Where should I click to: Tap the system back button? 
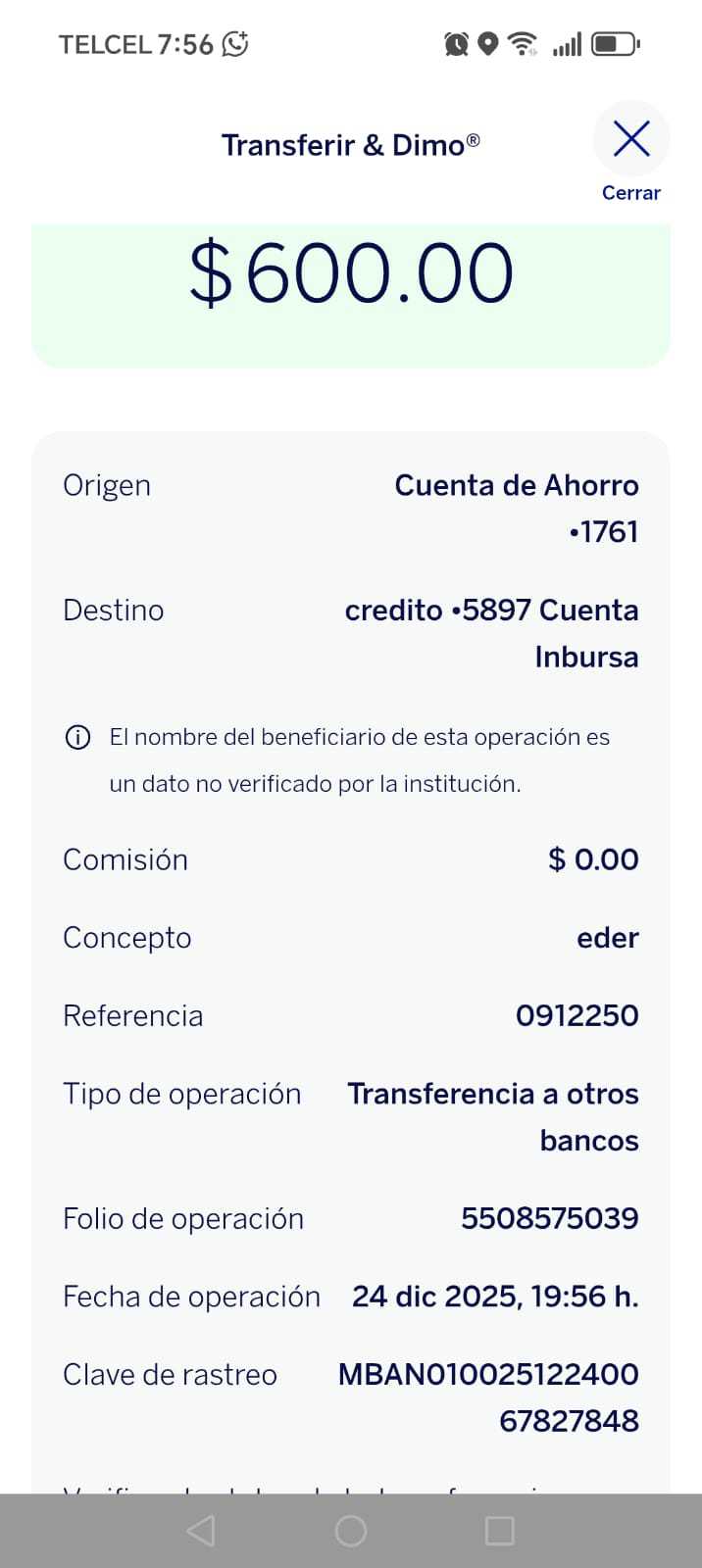tap(201, 1530)
